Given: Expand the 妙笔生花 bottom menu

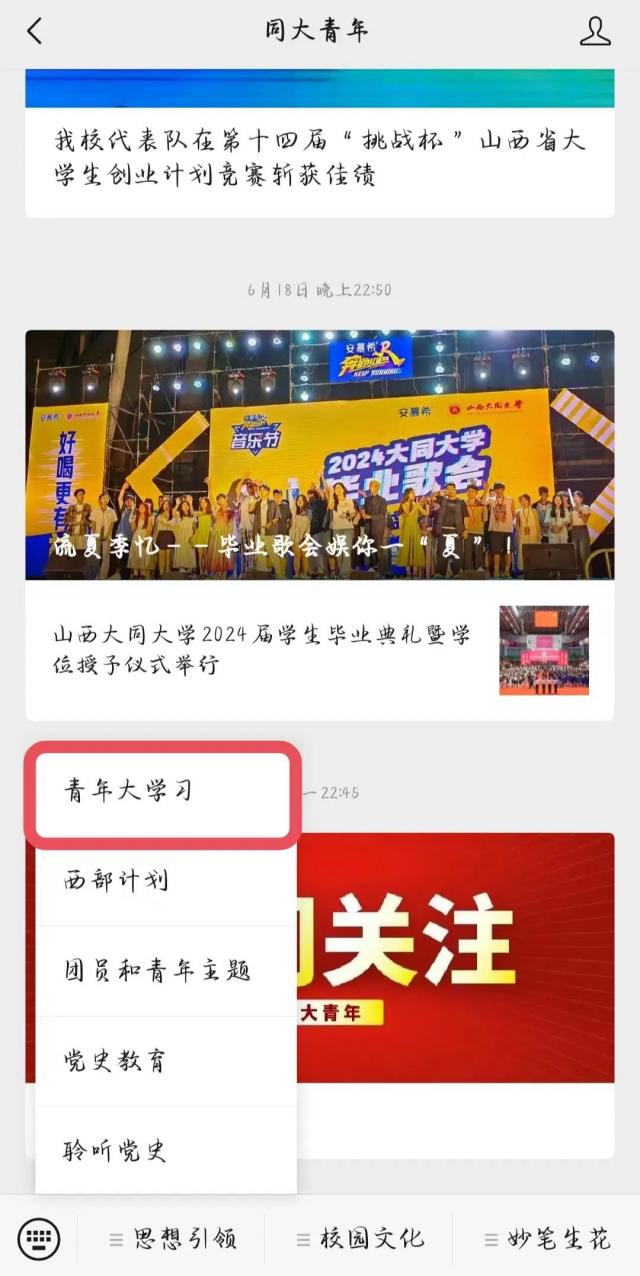Looking at the screenshot, I should pos(547,1240).
